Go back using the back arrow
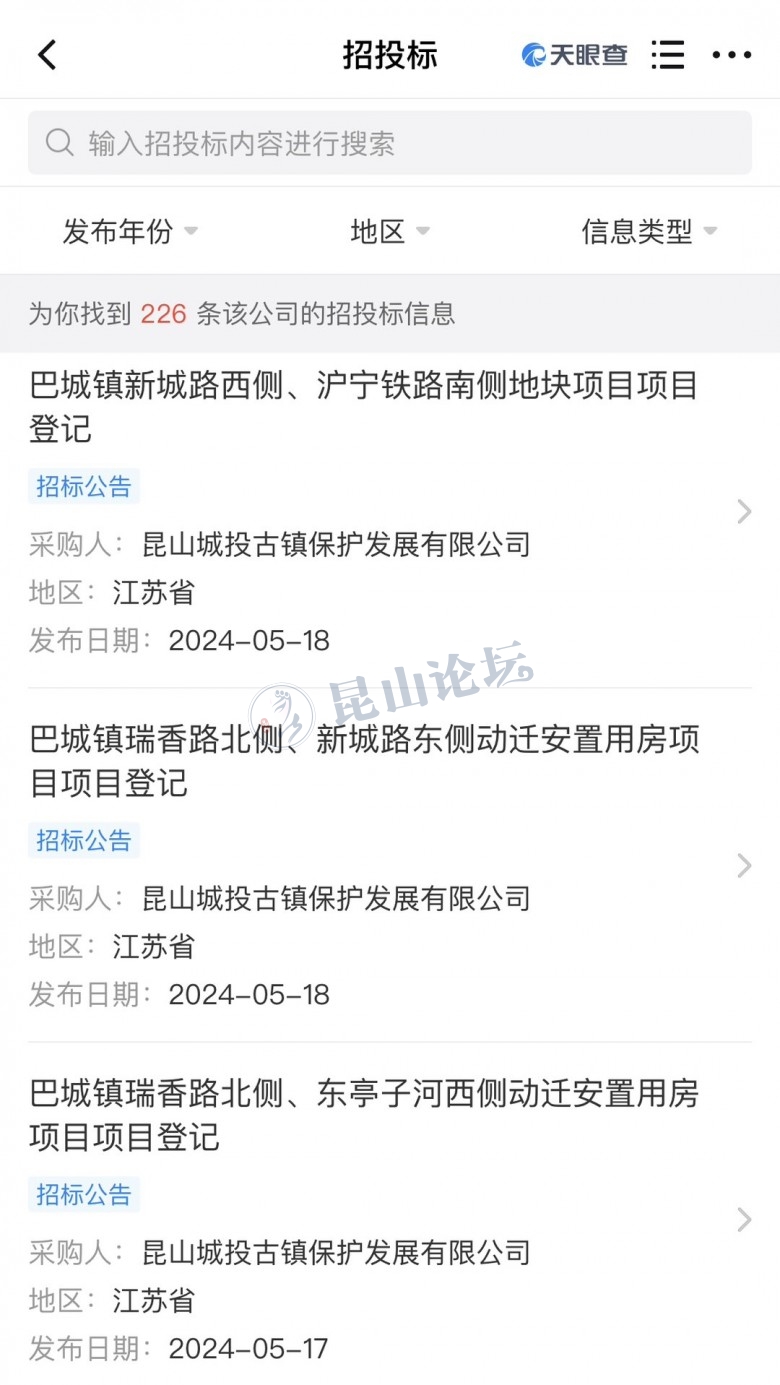The height and width of the screenshot is (1385, 780). tap(47, 55)
